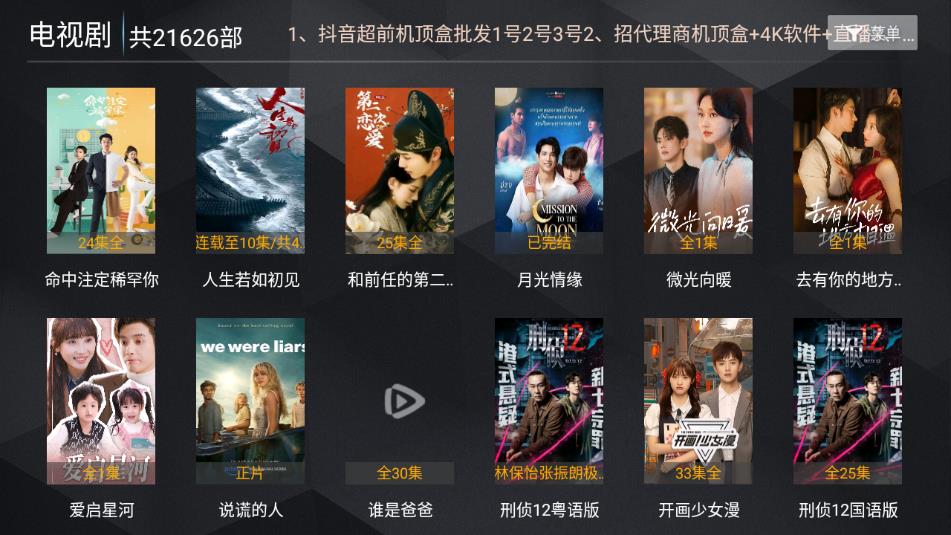Open the drama 命中注定稀罕你
951x535 pixels.
pyautogui.click(x=101, y=171)
